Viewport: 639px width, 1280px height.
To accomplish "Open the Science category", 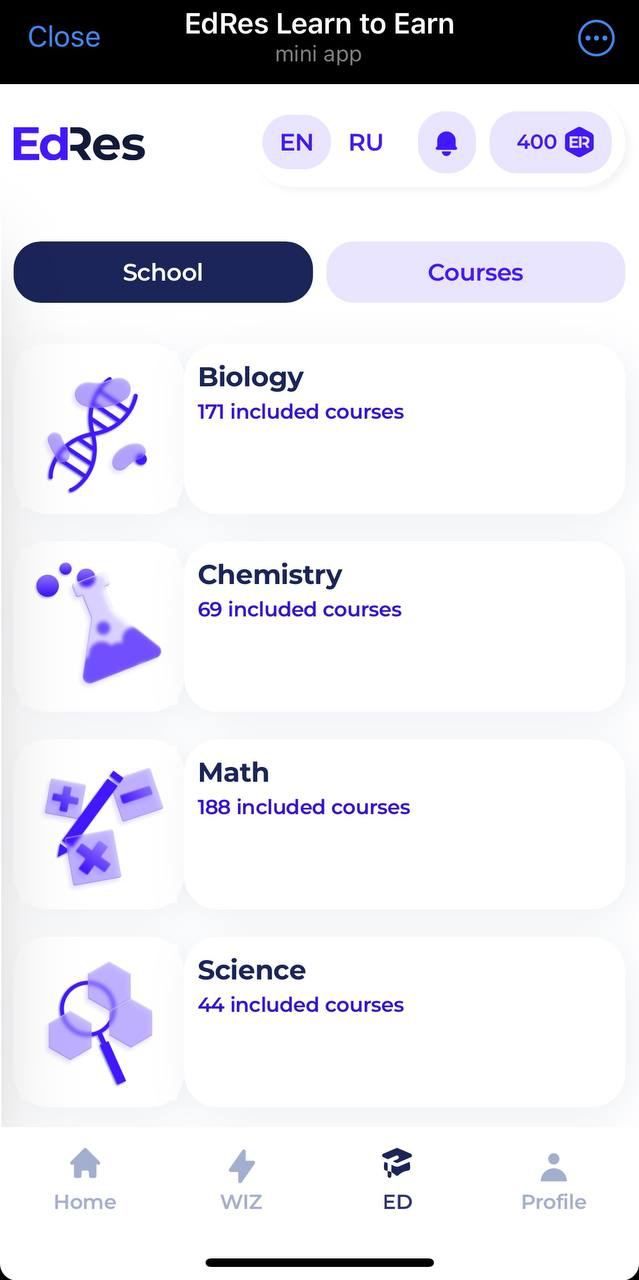I will click(x=404, y=1022).
